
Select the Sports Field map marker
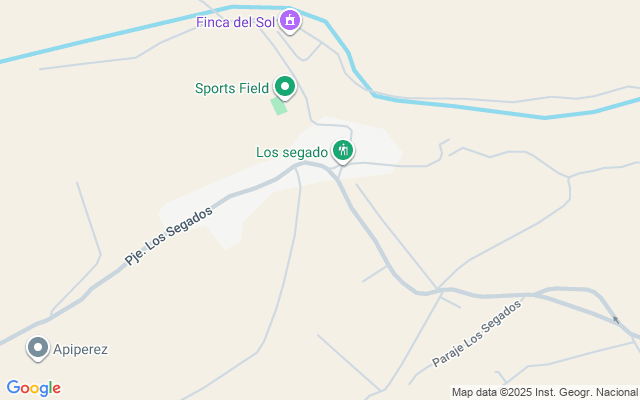[285, 87]
